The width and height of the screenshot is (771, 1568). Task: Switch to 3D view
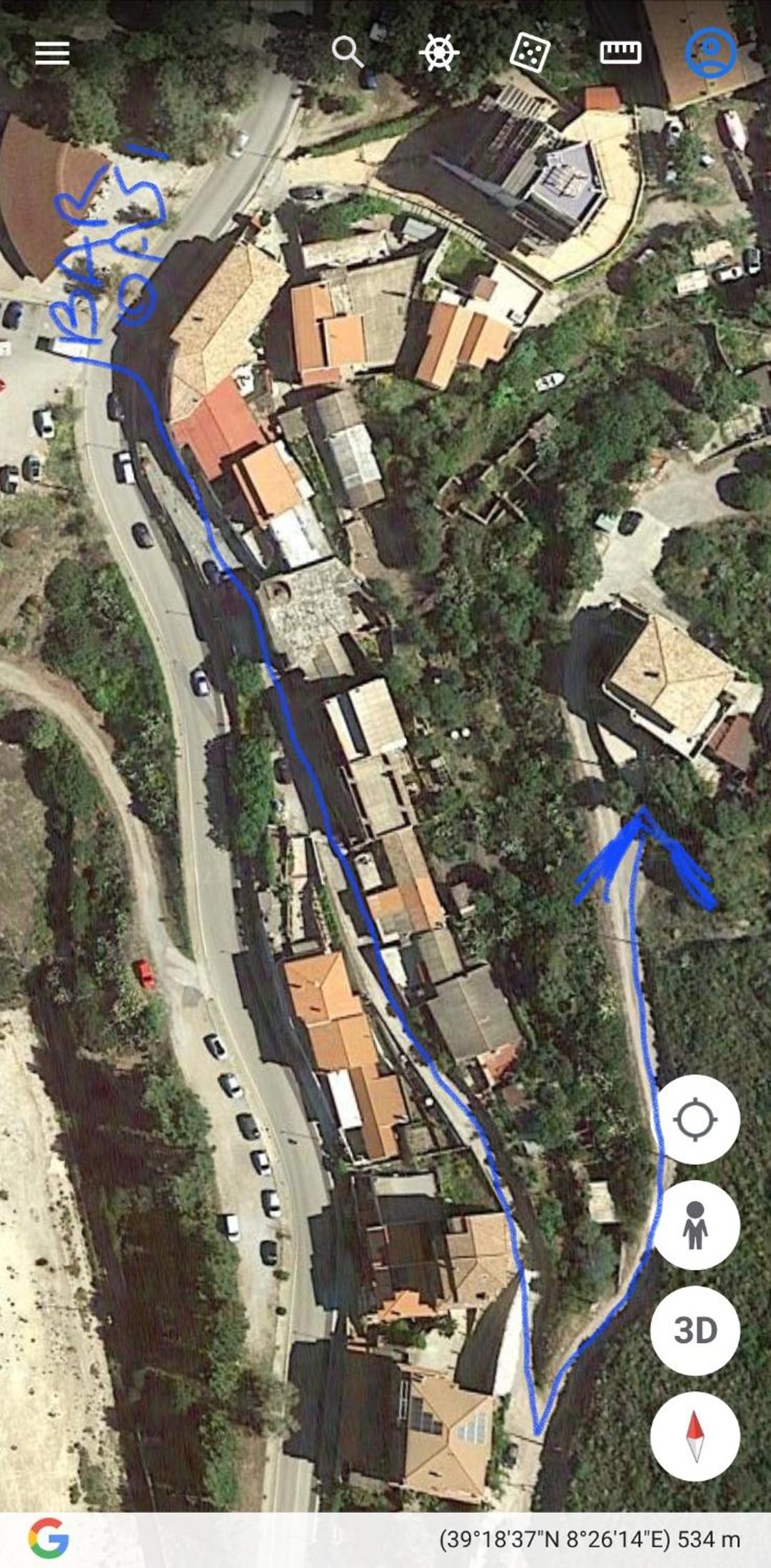pos(695,1330)
